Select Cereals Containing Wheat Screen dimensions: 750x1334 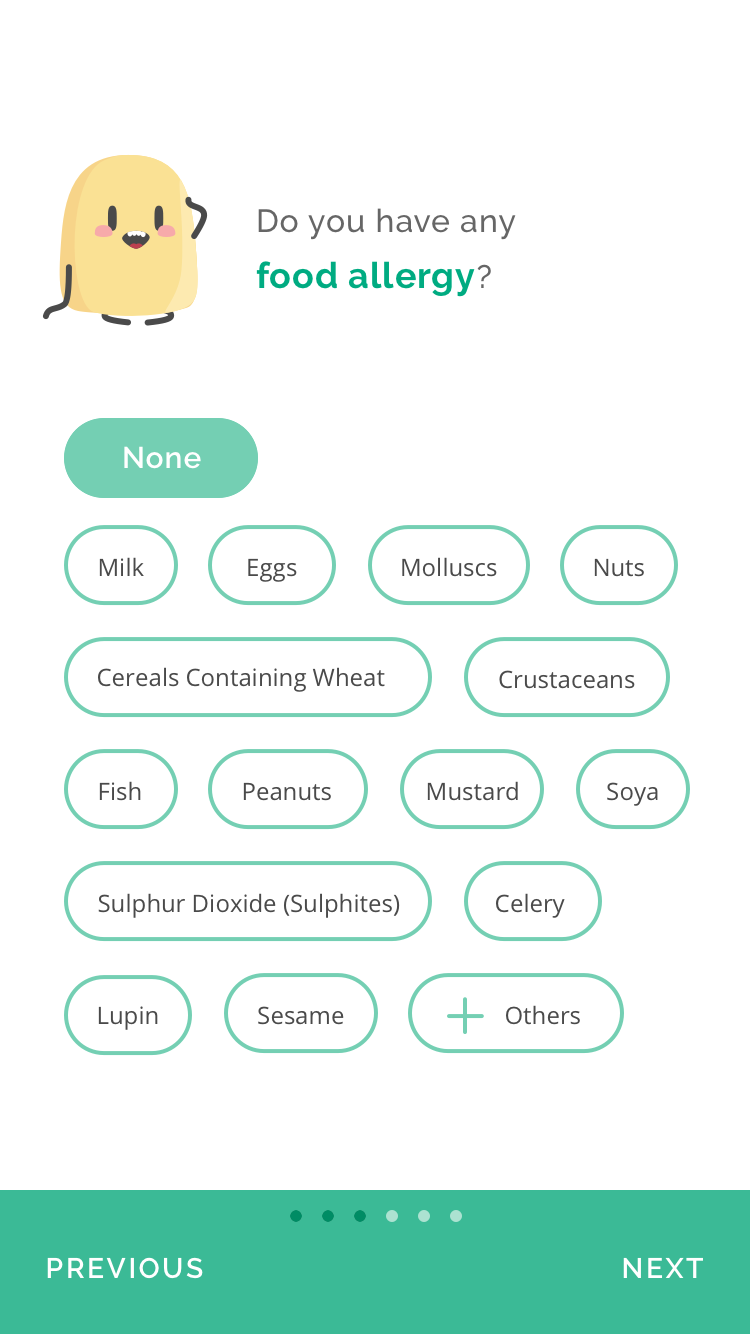click(x=248, y=678)
